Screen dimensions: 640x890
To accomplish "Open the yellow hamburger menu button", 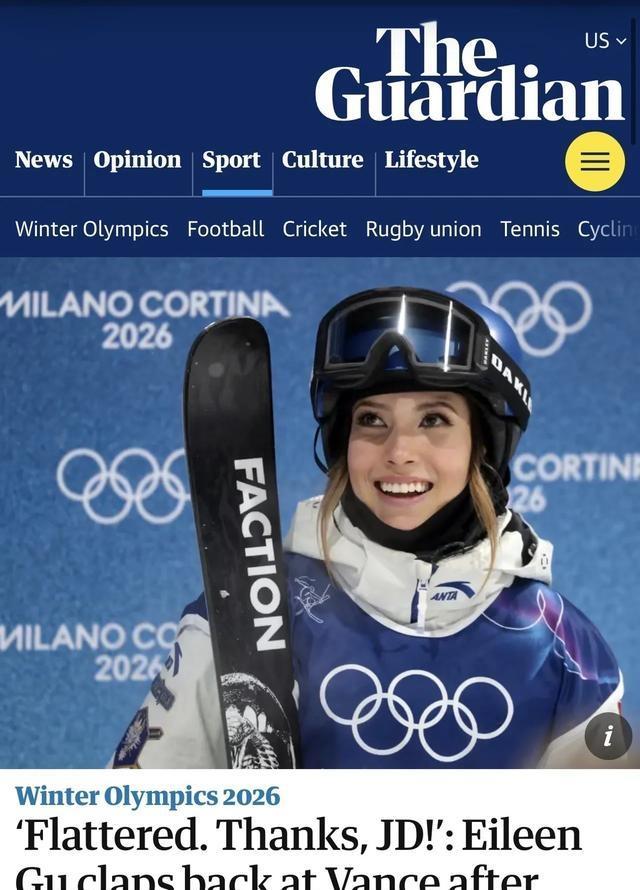I will coord(595,162).
